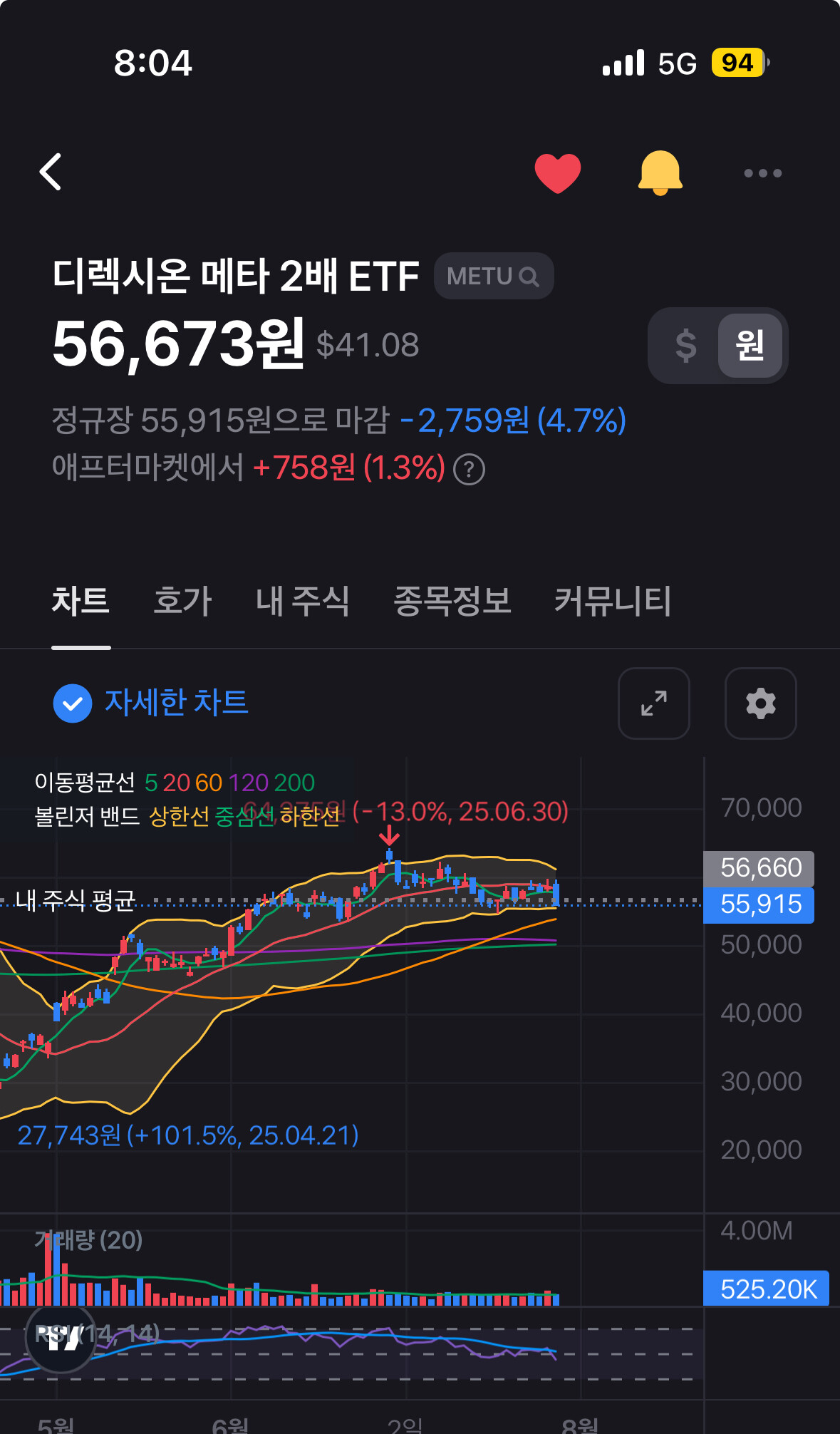840x1434 pixels.
Task: Switch price display to dollars
Action: click(685, 346)
